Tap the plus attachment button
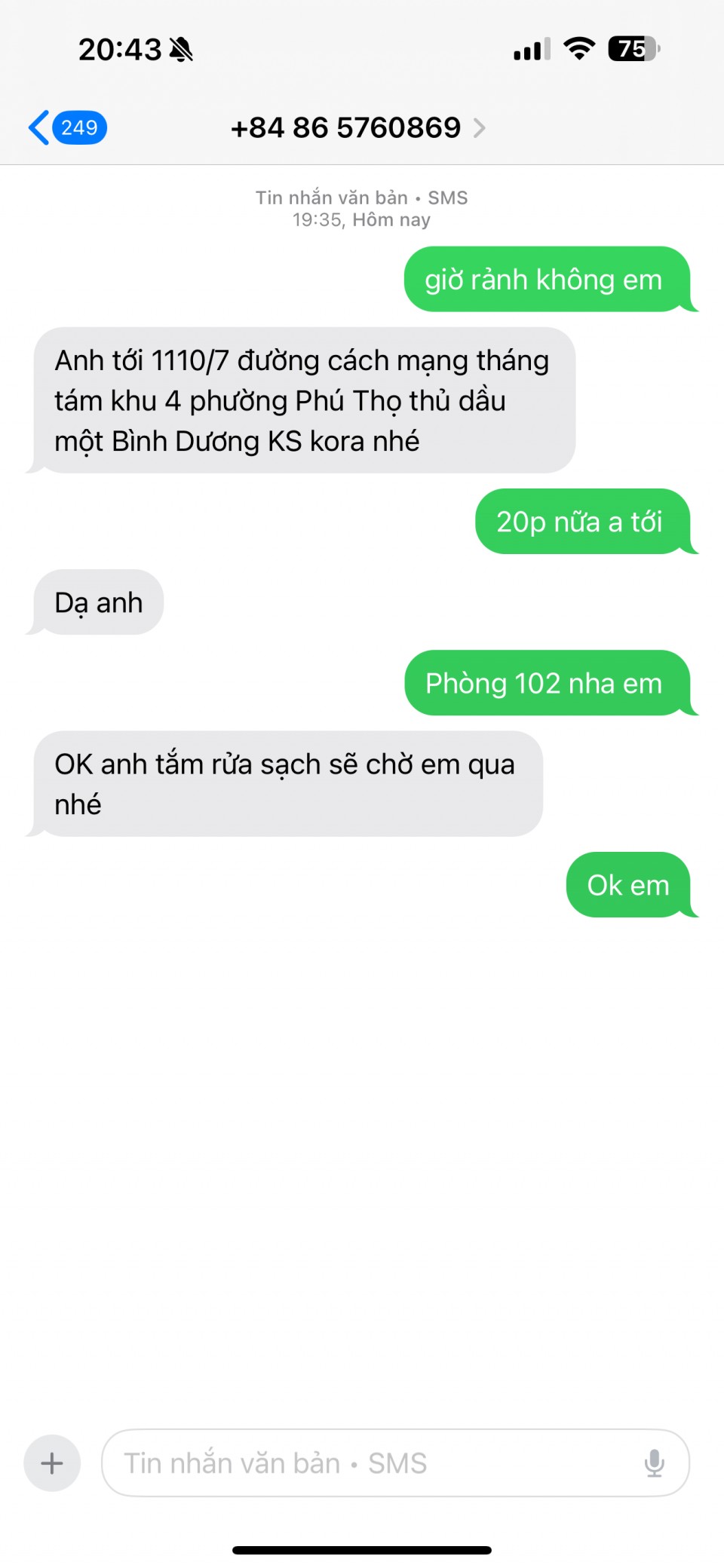724x1568 pixels. [x=52, y=1463]
